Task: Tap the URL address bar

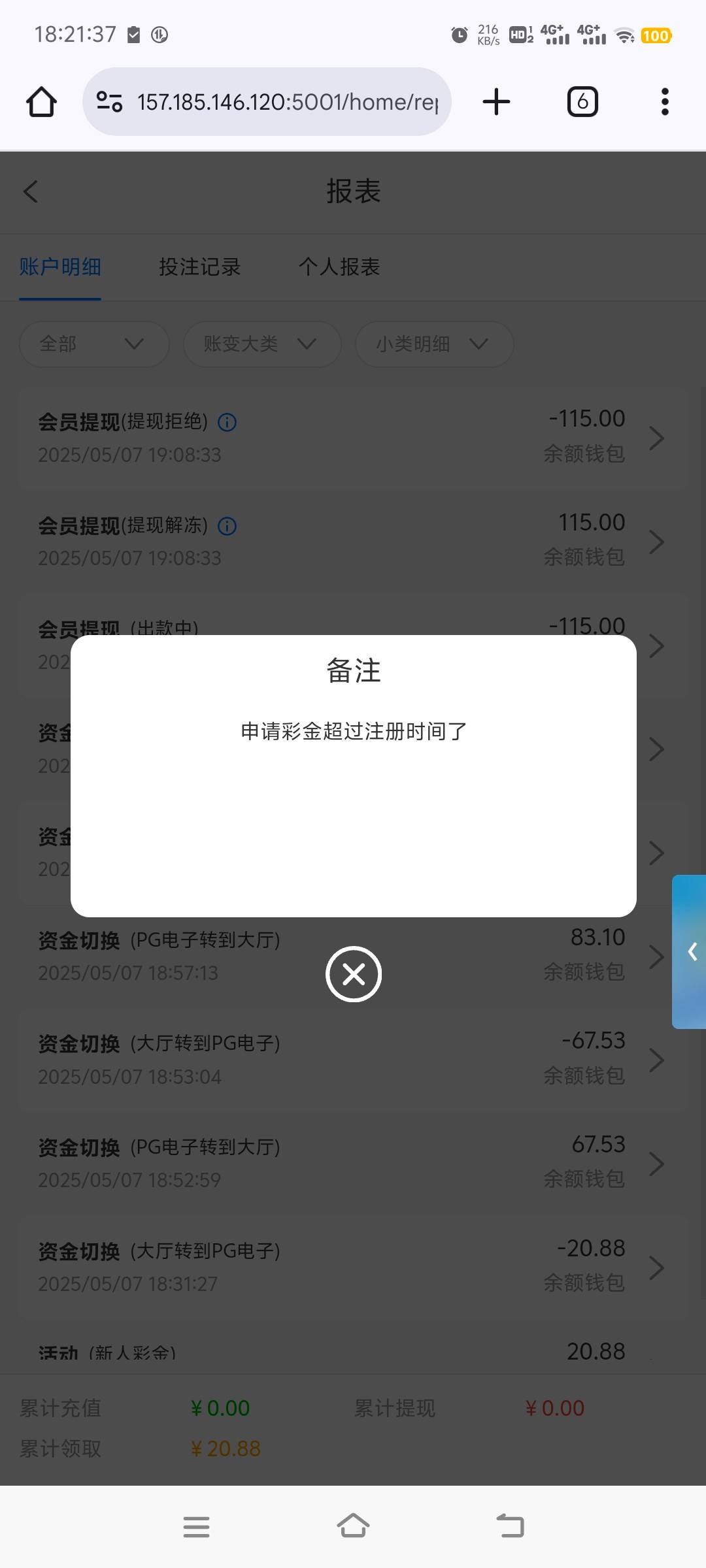Action: pos(267,102)
